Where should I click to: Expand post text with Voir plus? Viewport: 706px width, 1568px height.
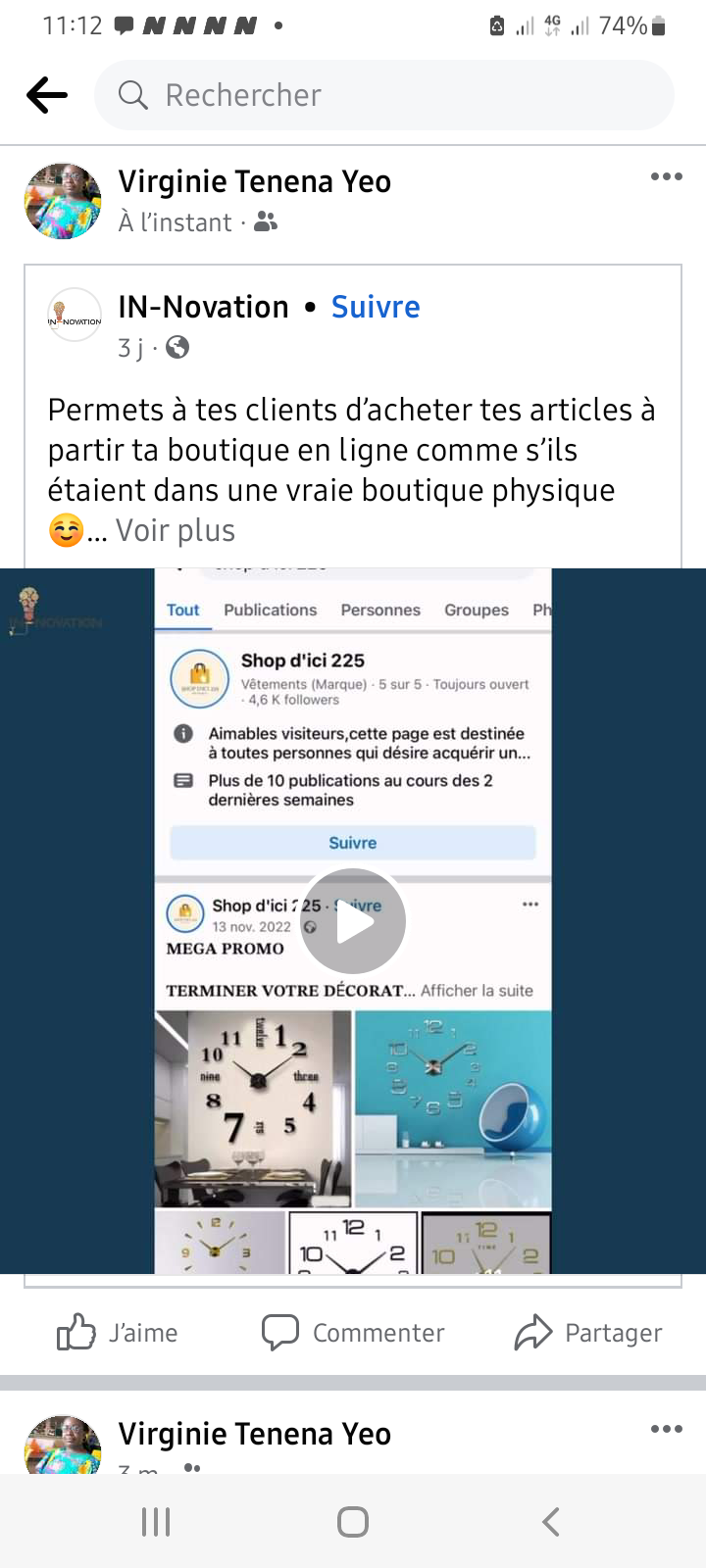[x=176, y=530]
